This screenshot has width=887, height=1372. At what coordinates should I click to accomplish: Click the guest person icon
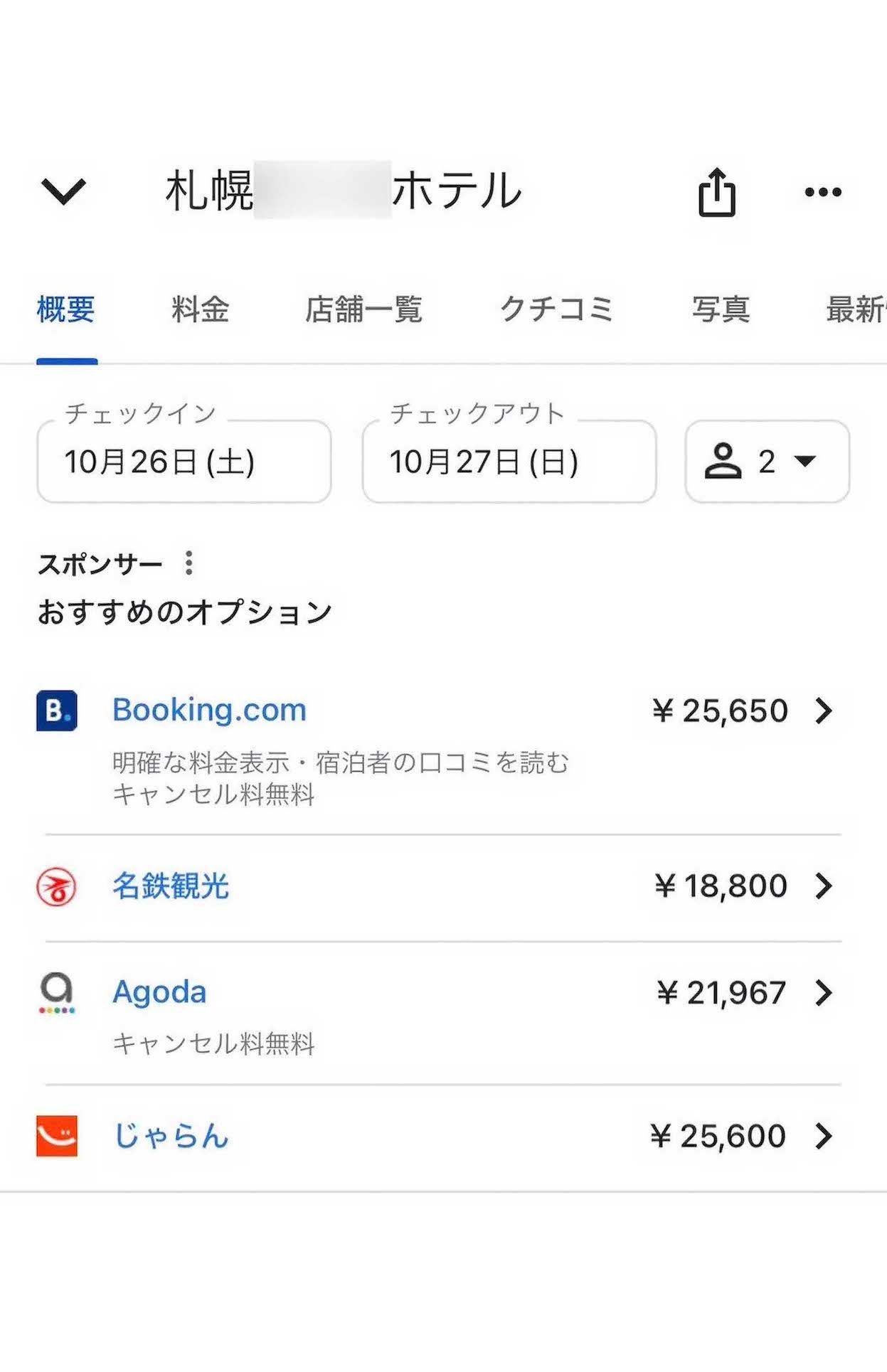(x=723, y=461)
